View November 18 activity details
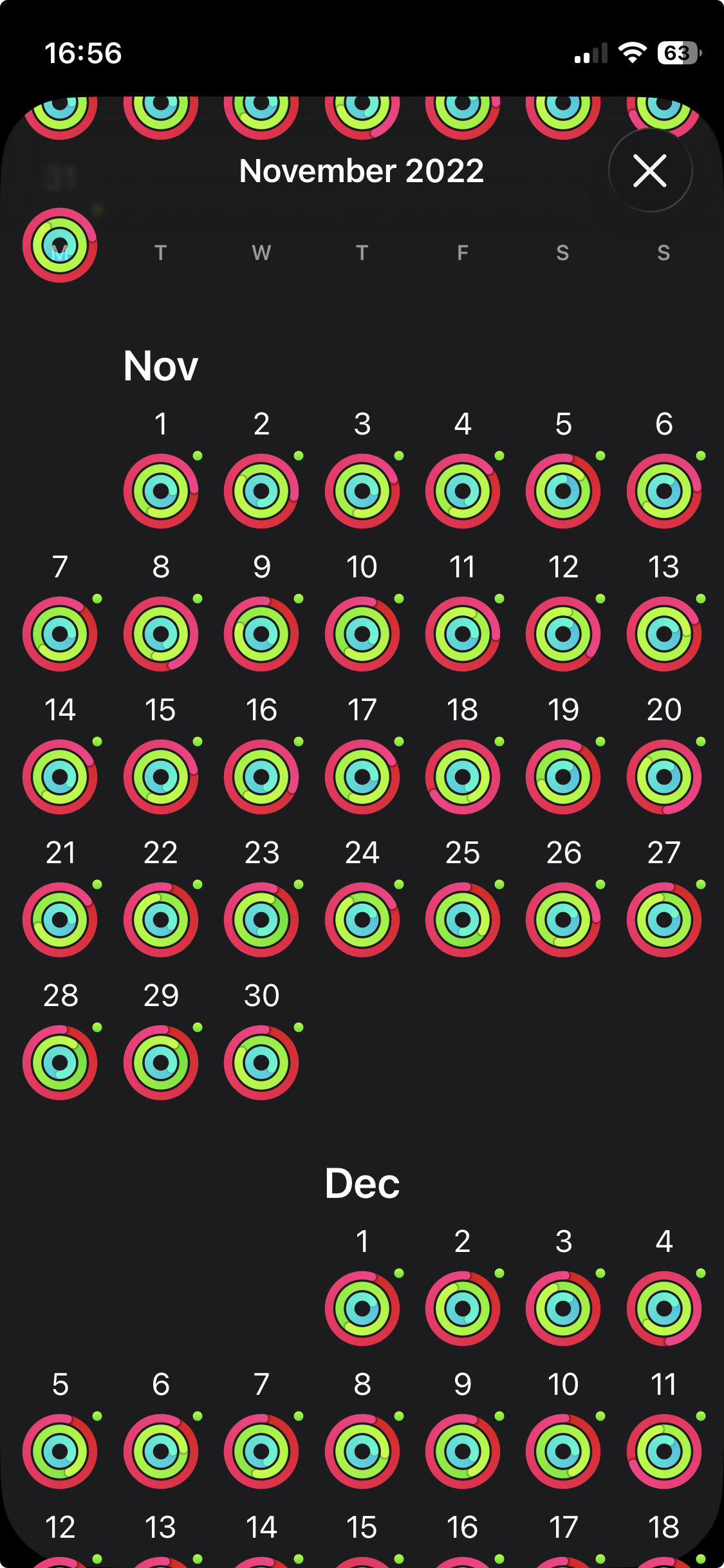The height and width of the screenshot is (1568, 724). tap(463, 776)
